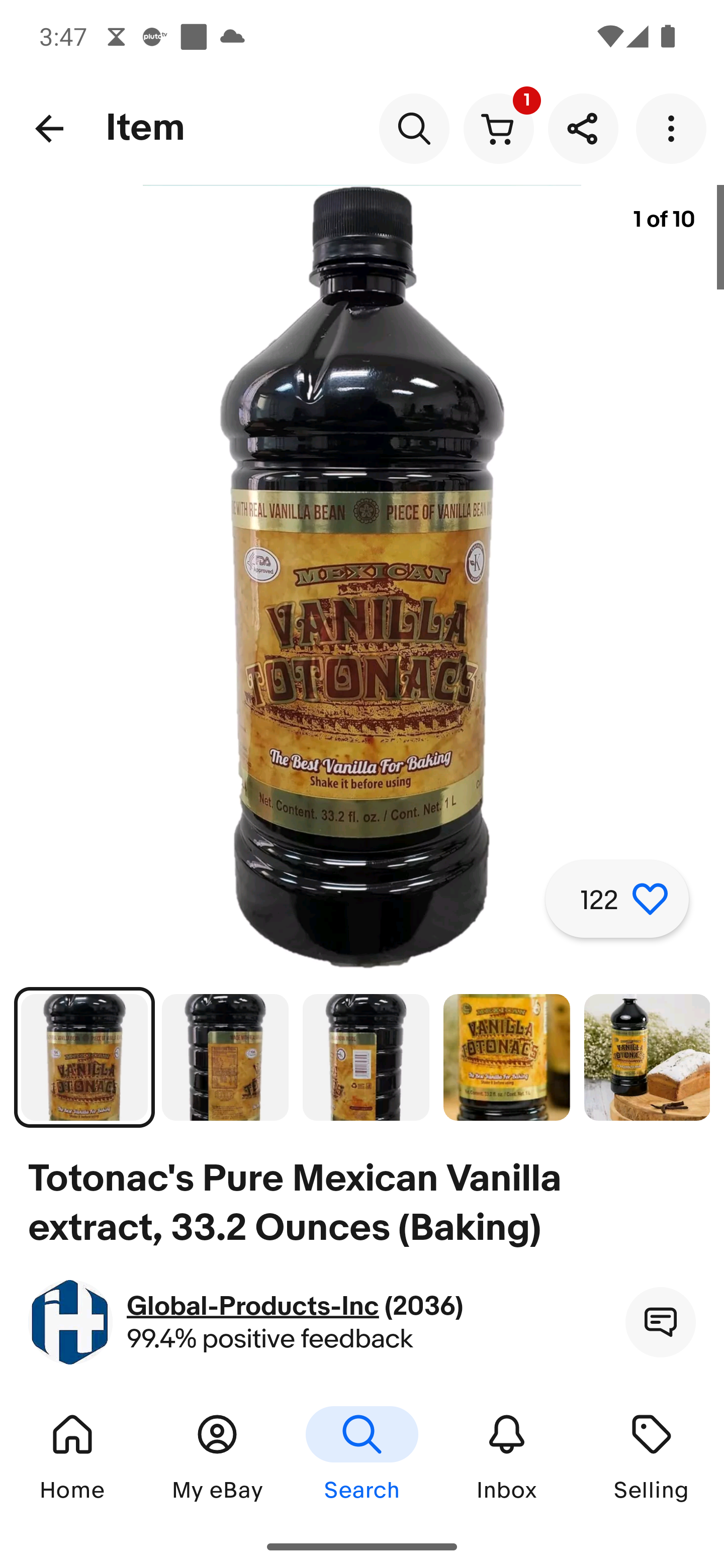Open the shopping cart with 1 item
724x1568 pixels.
pos(499,129)
